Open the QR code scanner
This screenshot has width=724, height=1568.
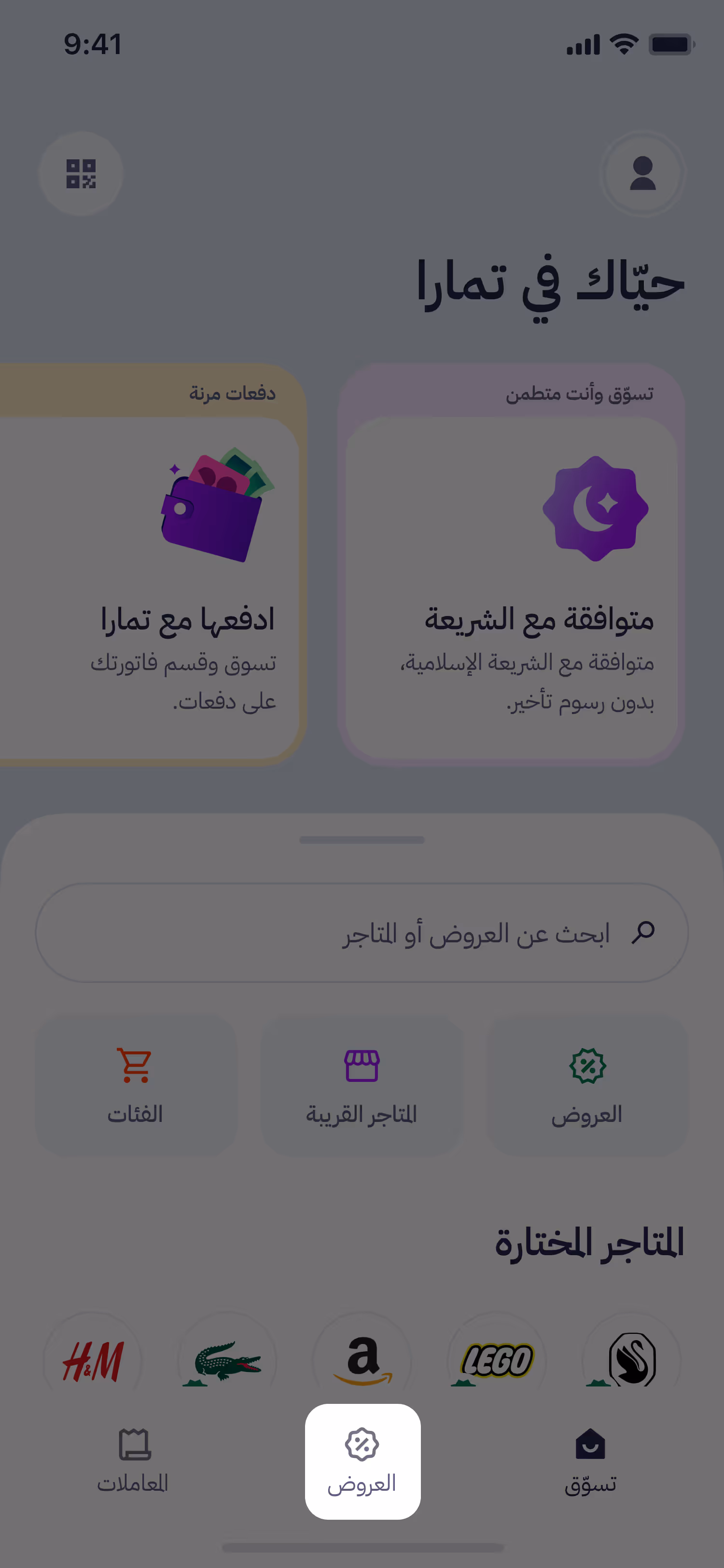pos(81,173)
